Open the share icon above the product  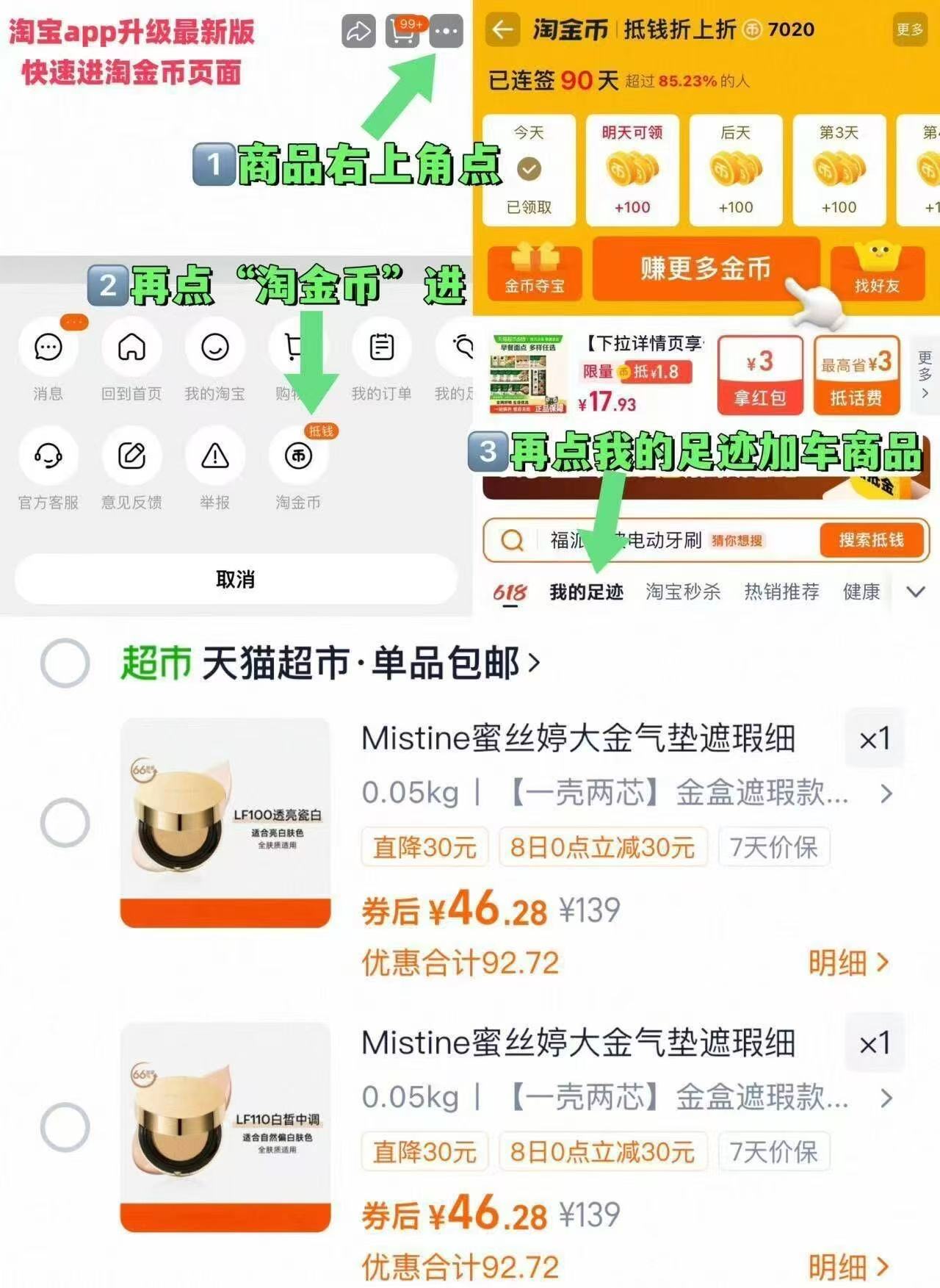[x=358, y=32]
